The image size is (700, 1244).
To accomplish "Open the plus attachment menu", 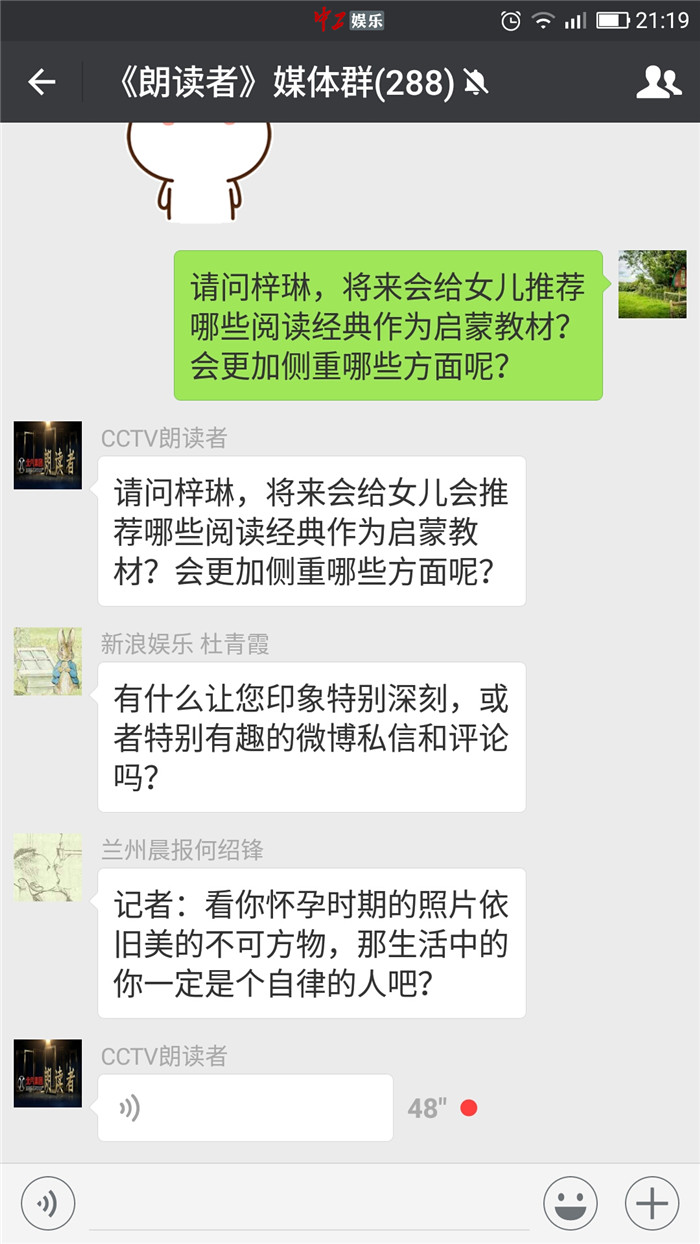I will [x=651, y=1203].
